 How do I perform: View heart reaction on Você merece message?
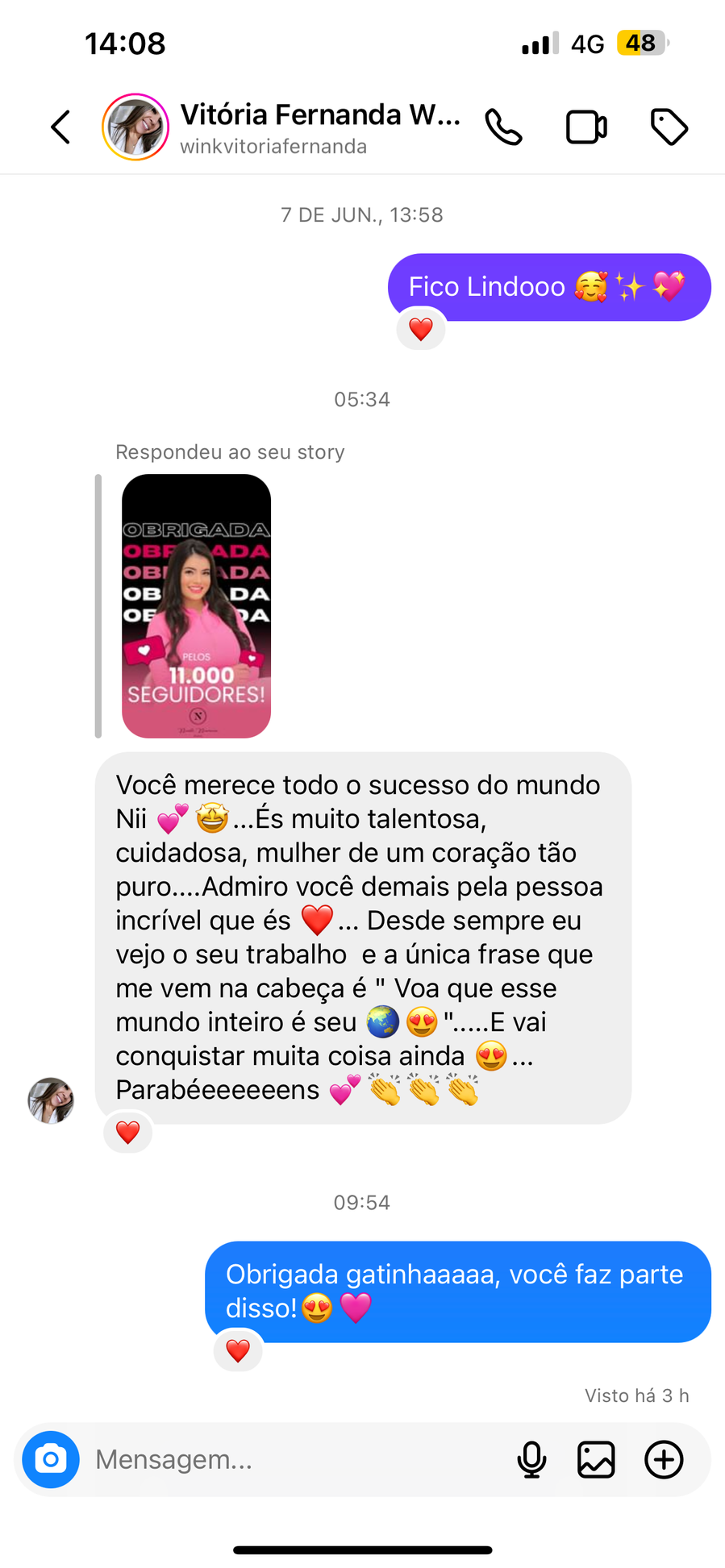pyautogui.click(x=128, y=1133)
